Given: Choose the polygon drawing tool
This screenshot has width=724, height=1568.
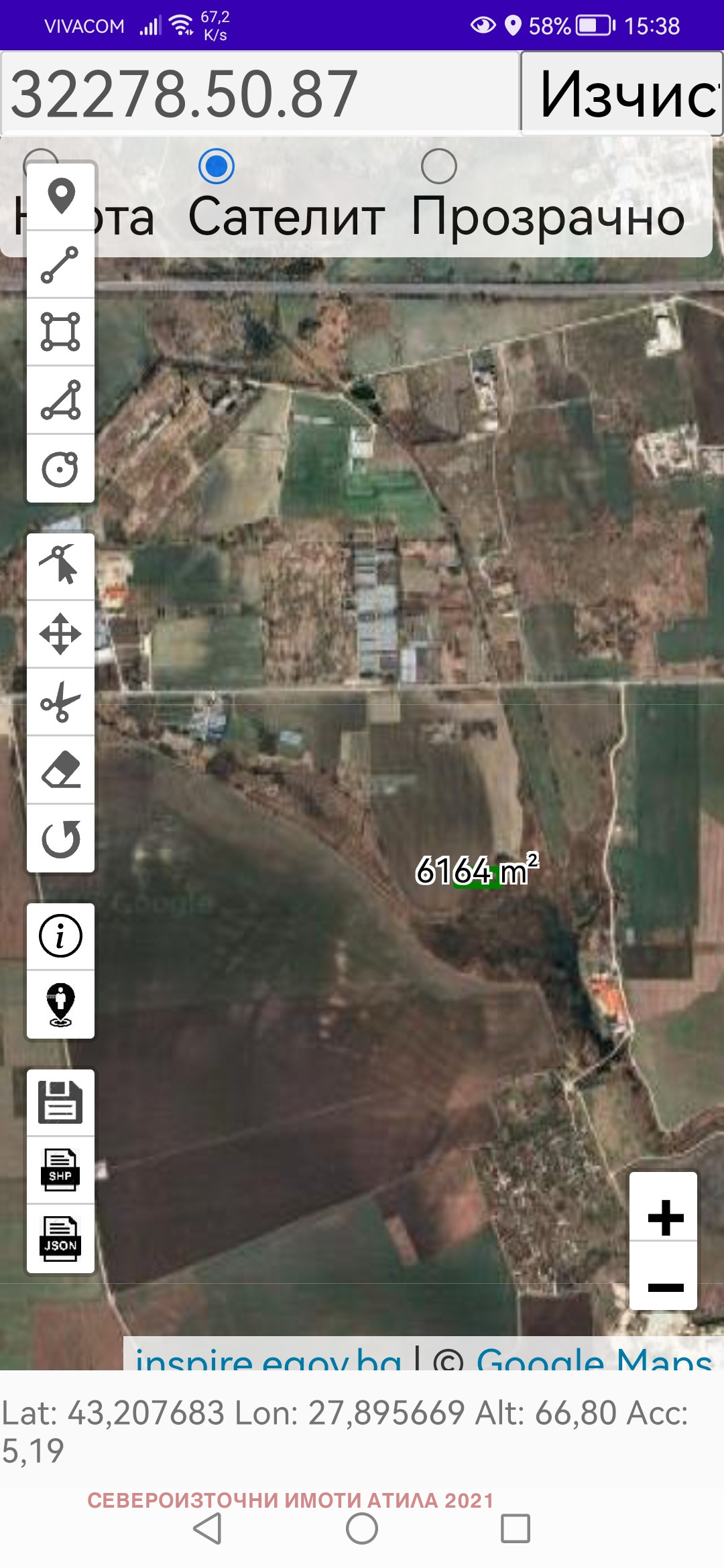Looking at the screenshot, I should coord(60,400).
